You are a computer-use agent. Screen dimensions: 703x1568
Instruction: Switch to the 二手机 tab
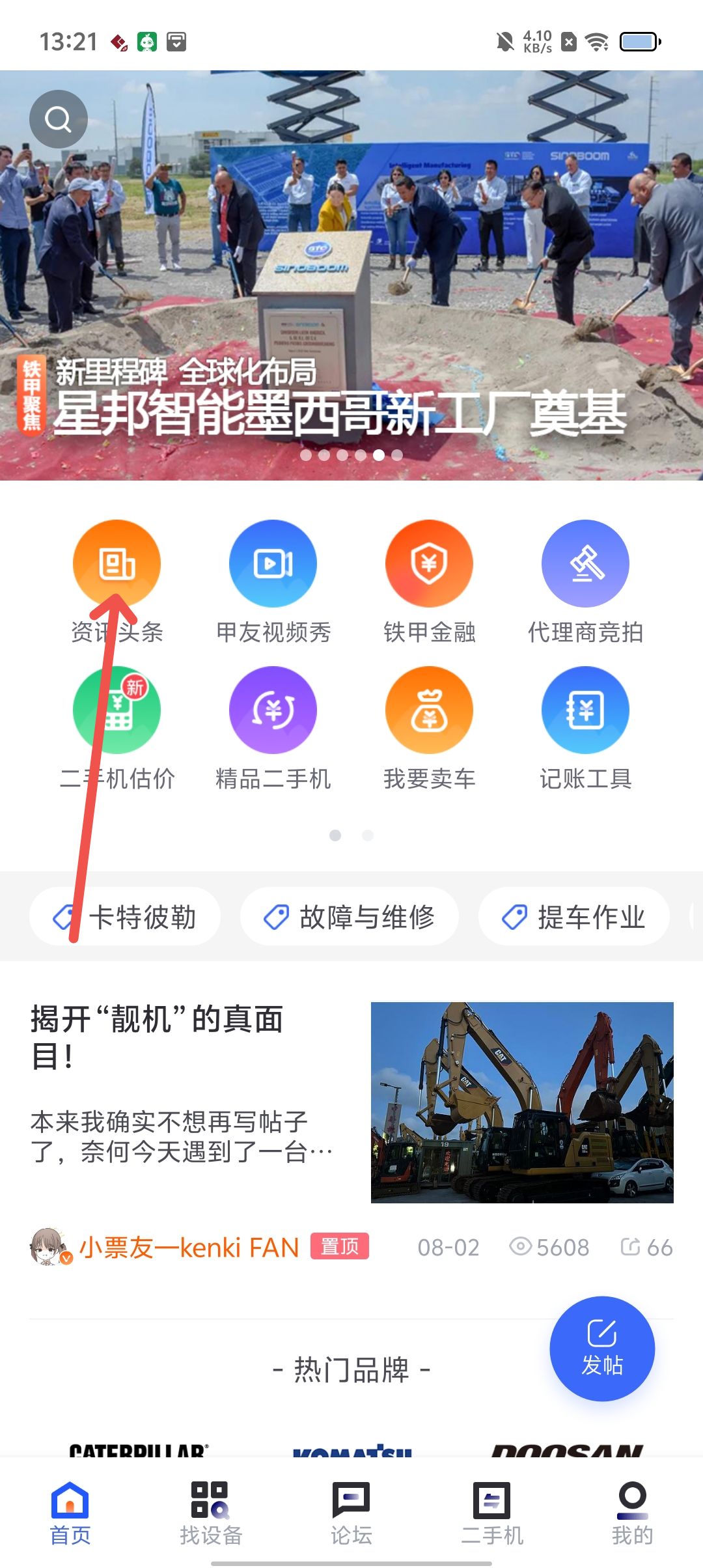point(491,1513)
